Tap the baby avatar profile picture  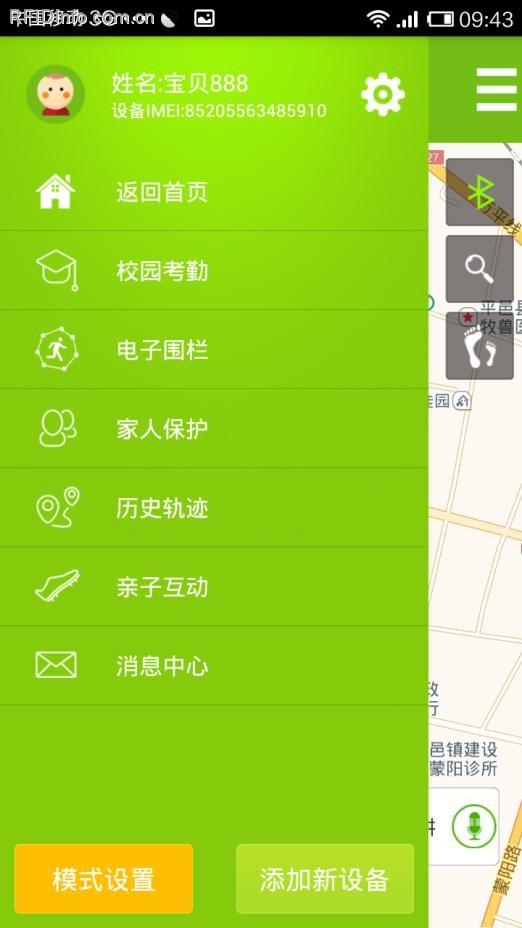(x=56, y=94)
